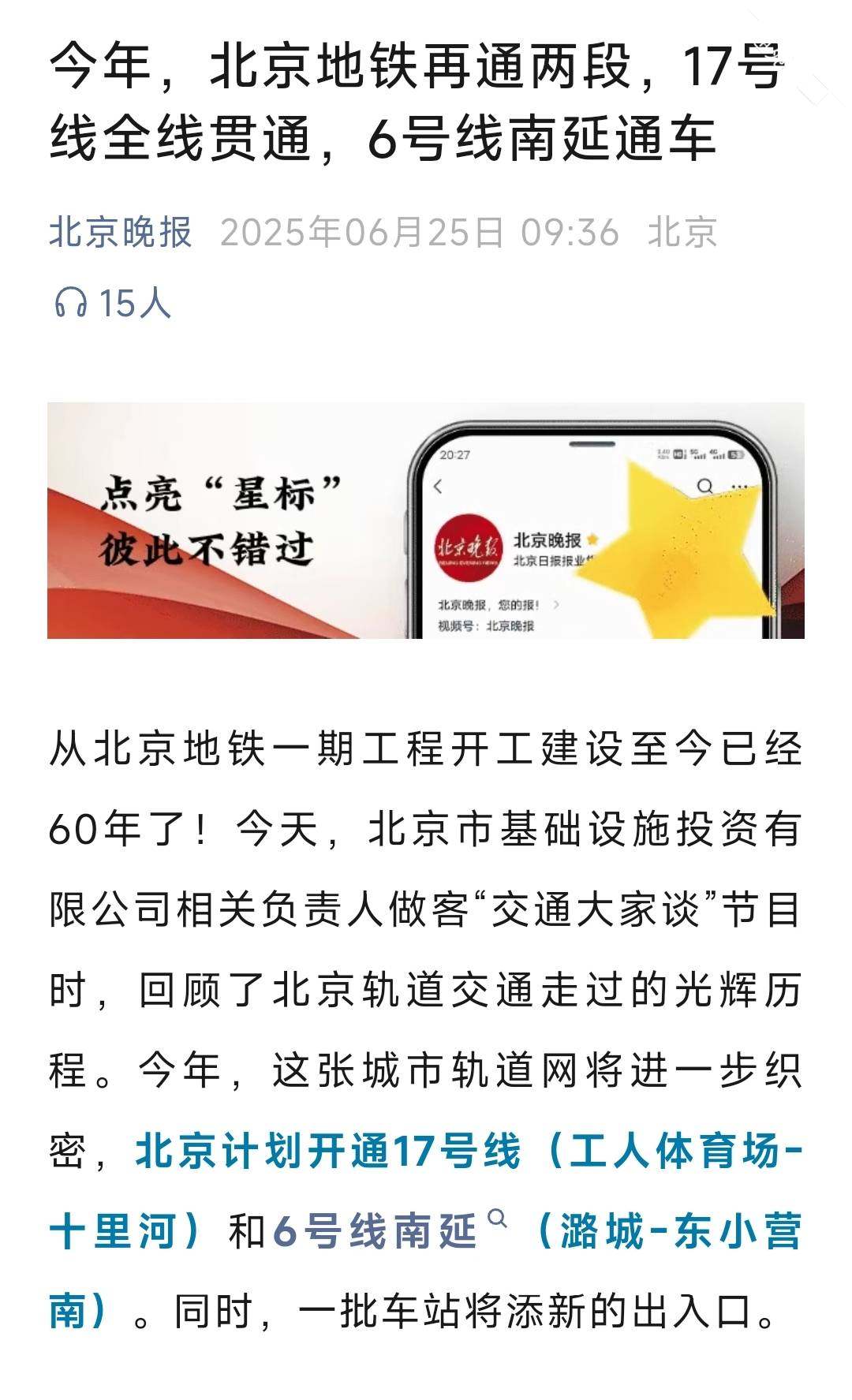
Task: Listen to the article via headphone icon
Action: point(70,303)
